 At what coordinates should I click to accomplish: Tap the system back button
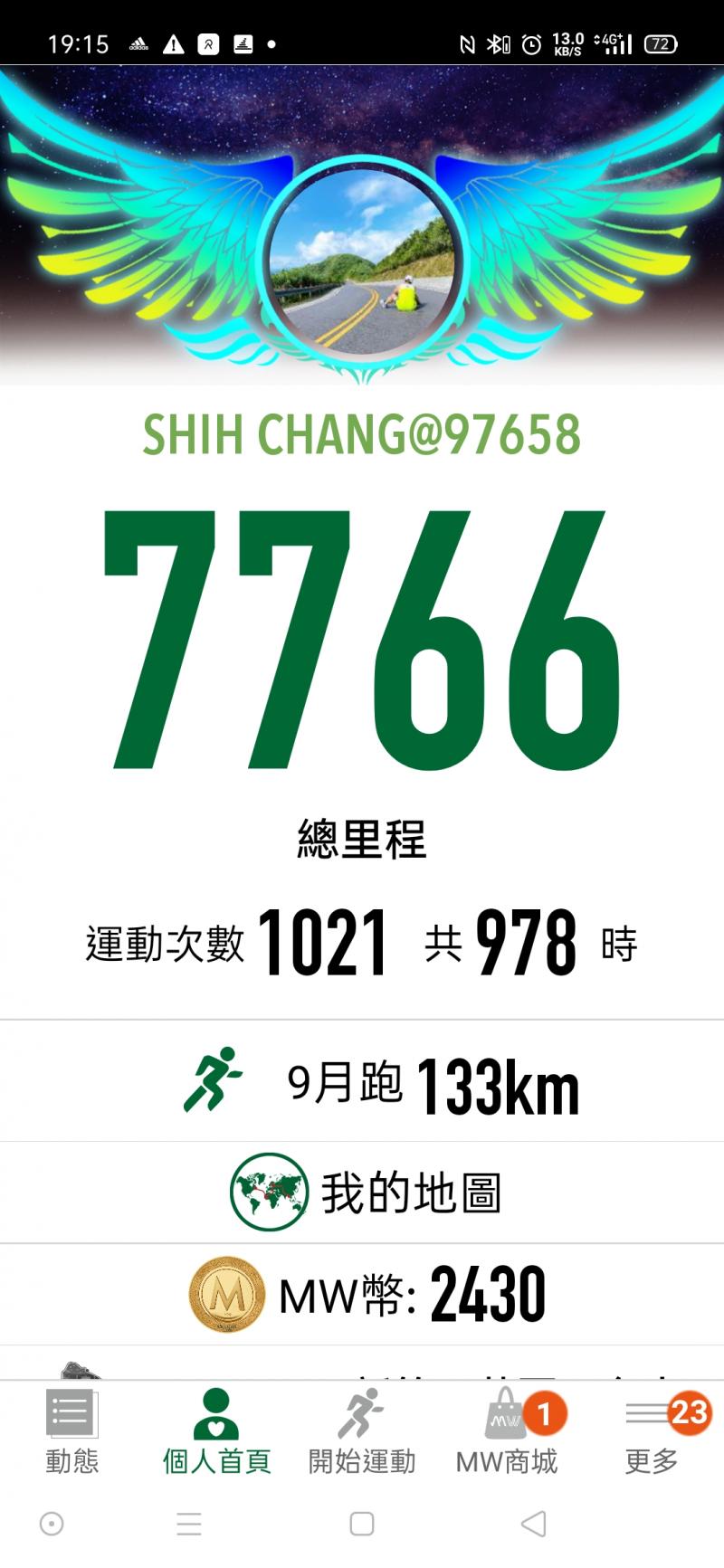click(x=534, y=1524)
